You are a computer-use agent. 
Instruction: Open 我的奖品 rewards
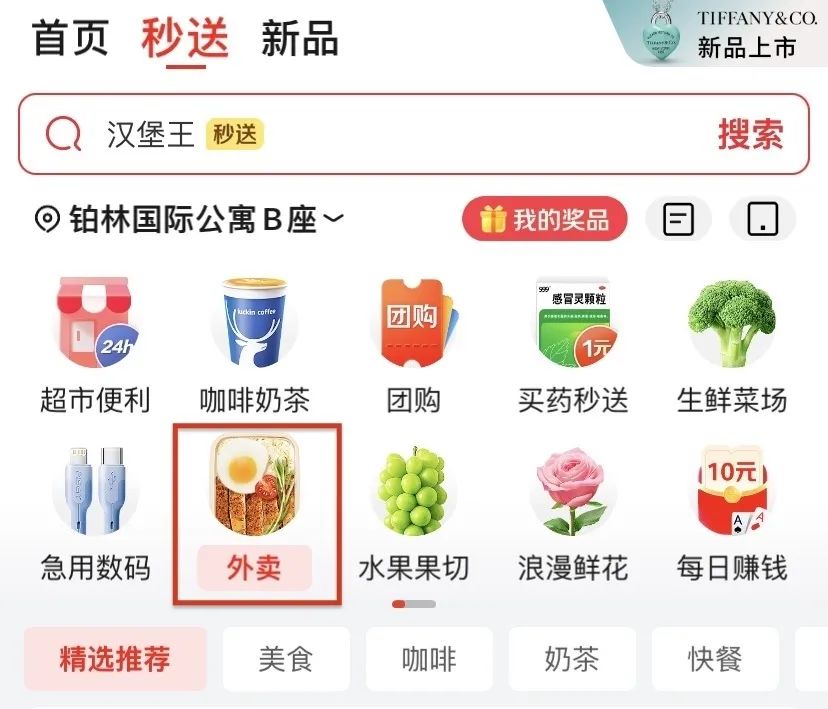[544, 219]
